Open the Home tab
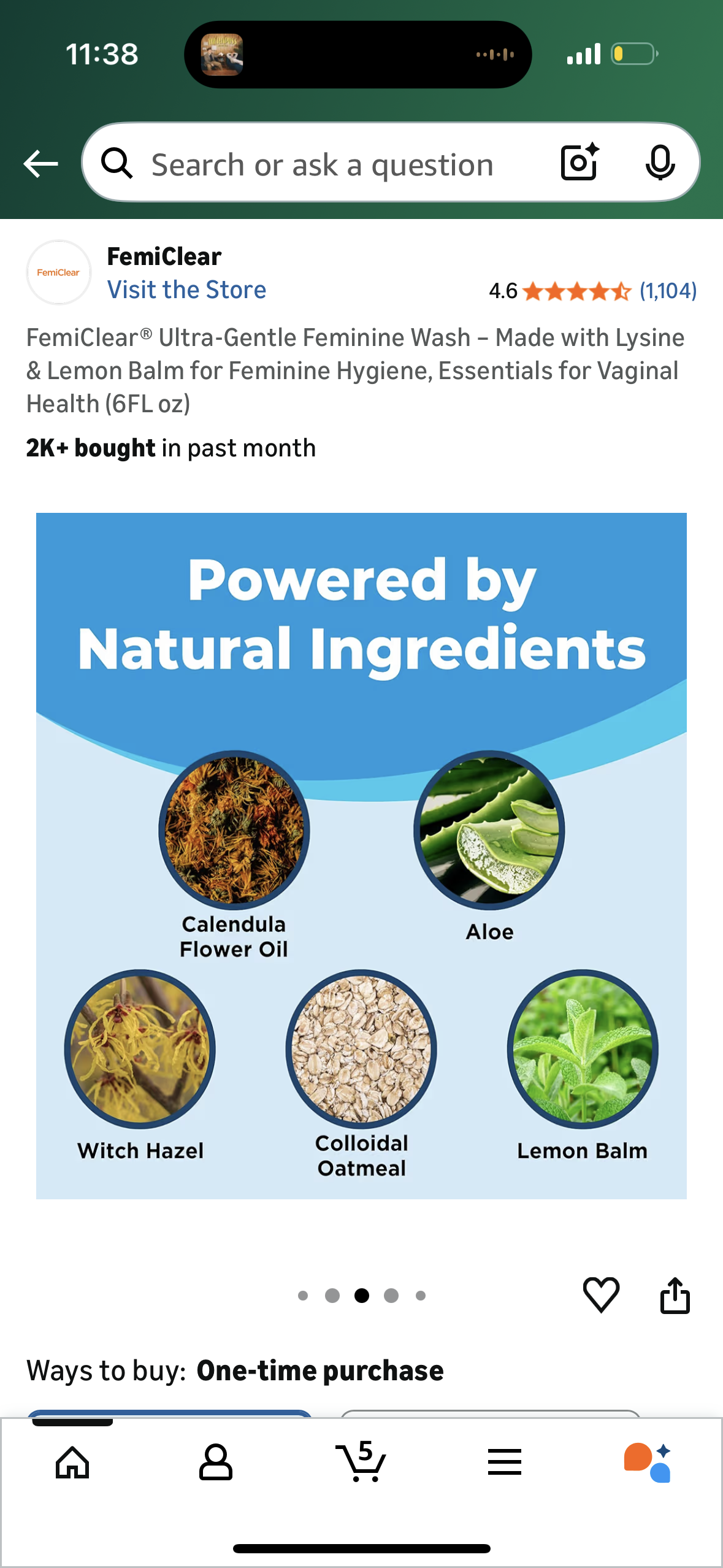 (72, 1462)
